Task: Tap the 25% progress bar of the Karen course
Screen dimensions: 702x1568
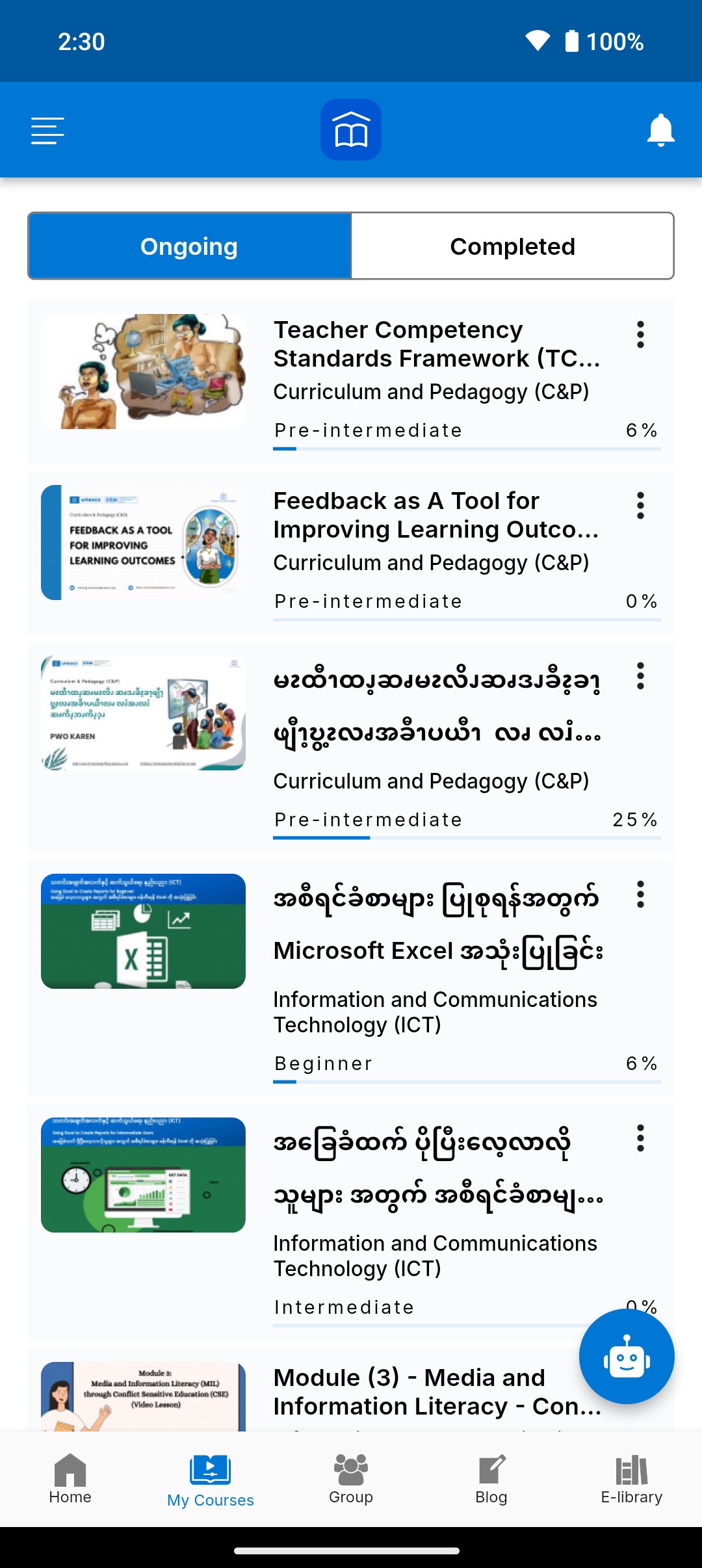Action: point(465,839)
